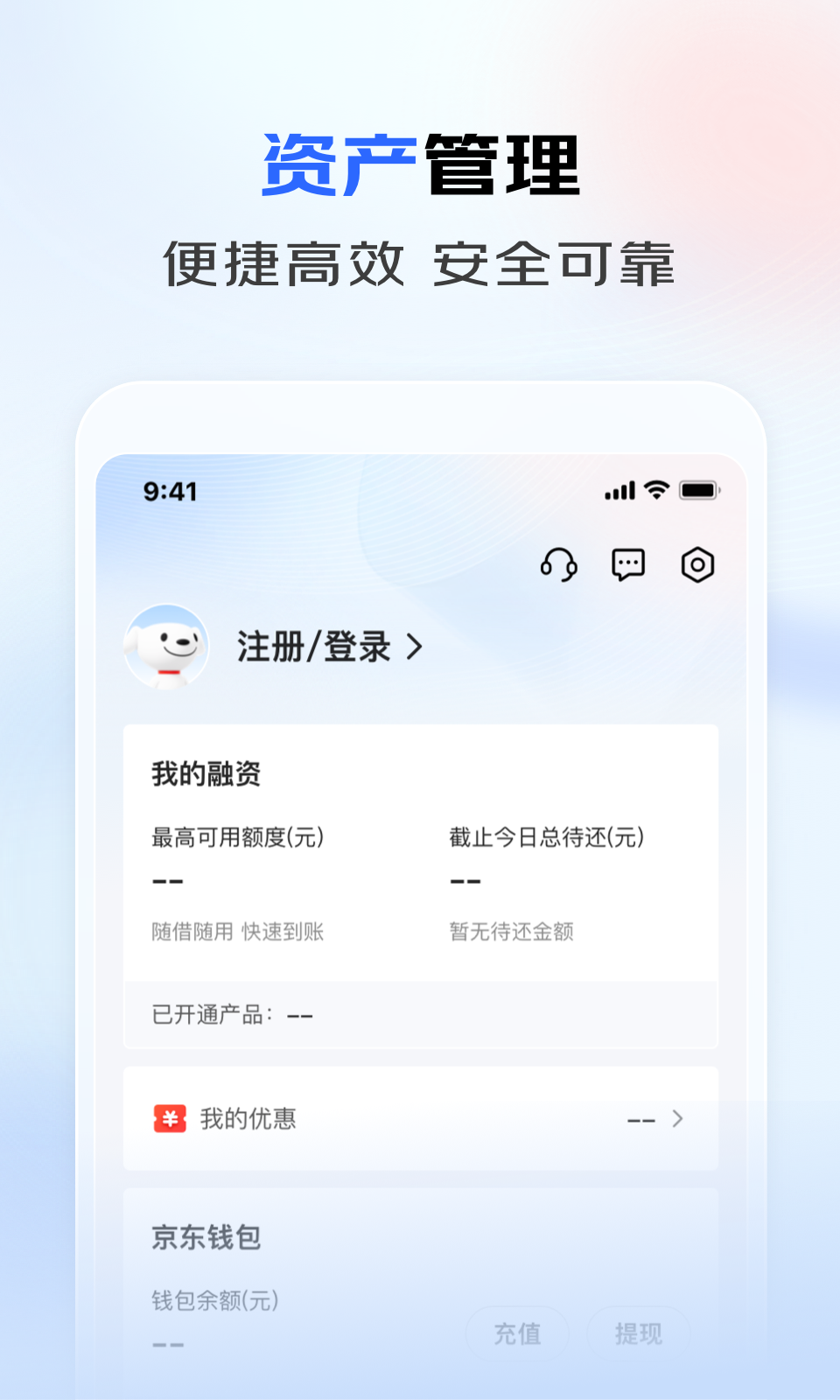This screenshot has height=1400, width=840.
Task: Expand 我的优惠 using the right arrow
Action: click(x=677, y=1119)
